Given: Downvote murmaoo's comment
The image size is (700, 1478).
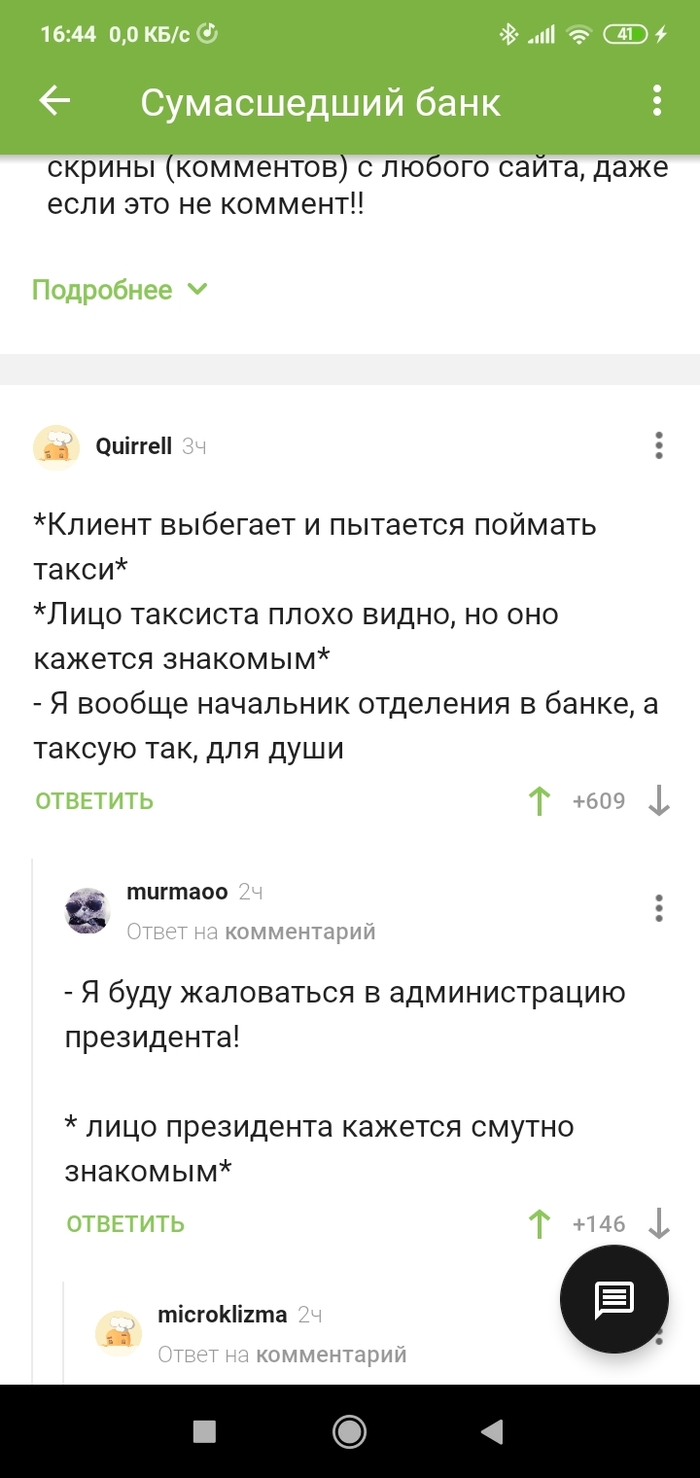Looking at the screenshot, I should (x=659, y=1224).
